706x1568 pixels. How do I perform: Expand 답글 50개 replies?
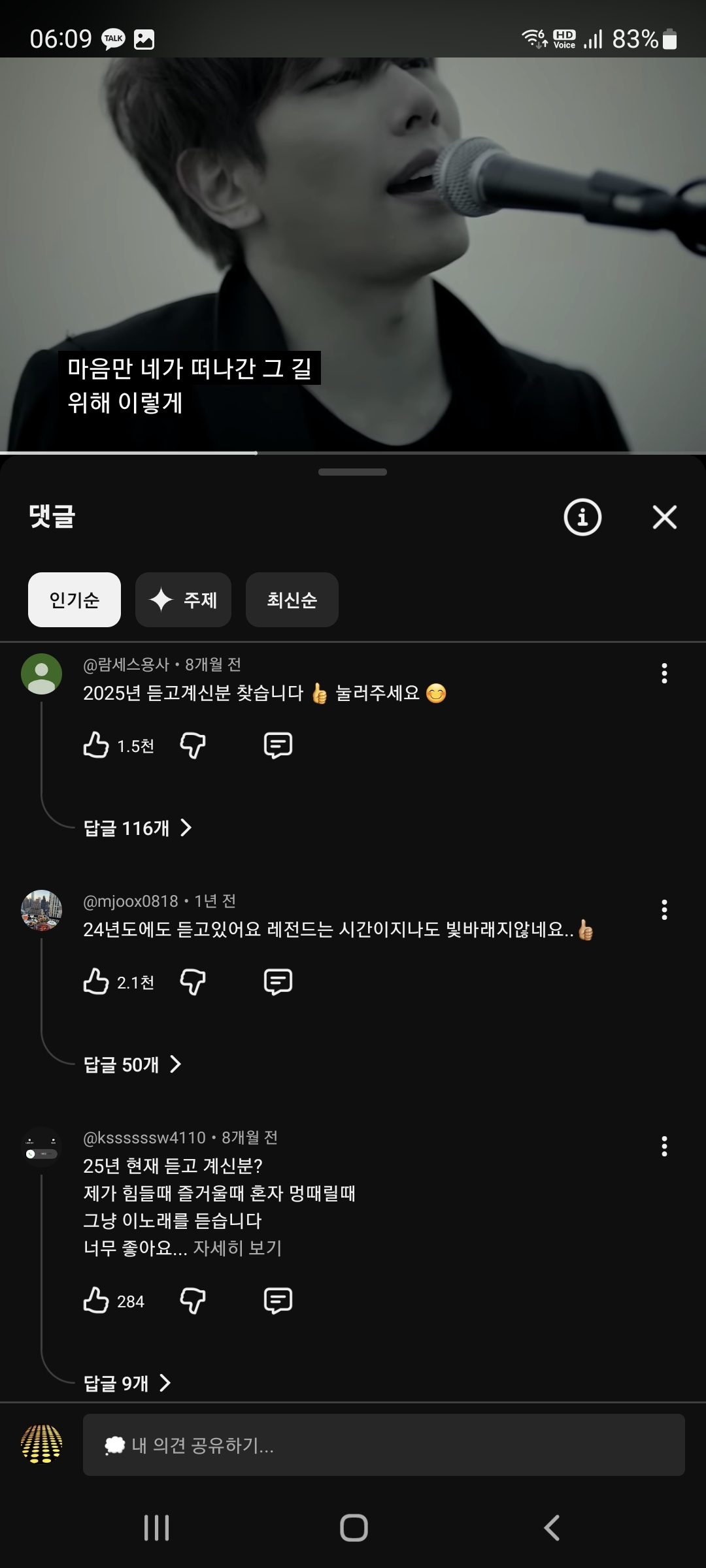[x=132, y=1065]
